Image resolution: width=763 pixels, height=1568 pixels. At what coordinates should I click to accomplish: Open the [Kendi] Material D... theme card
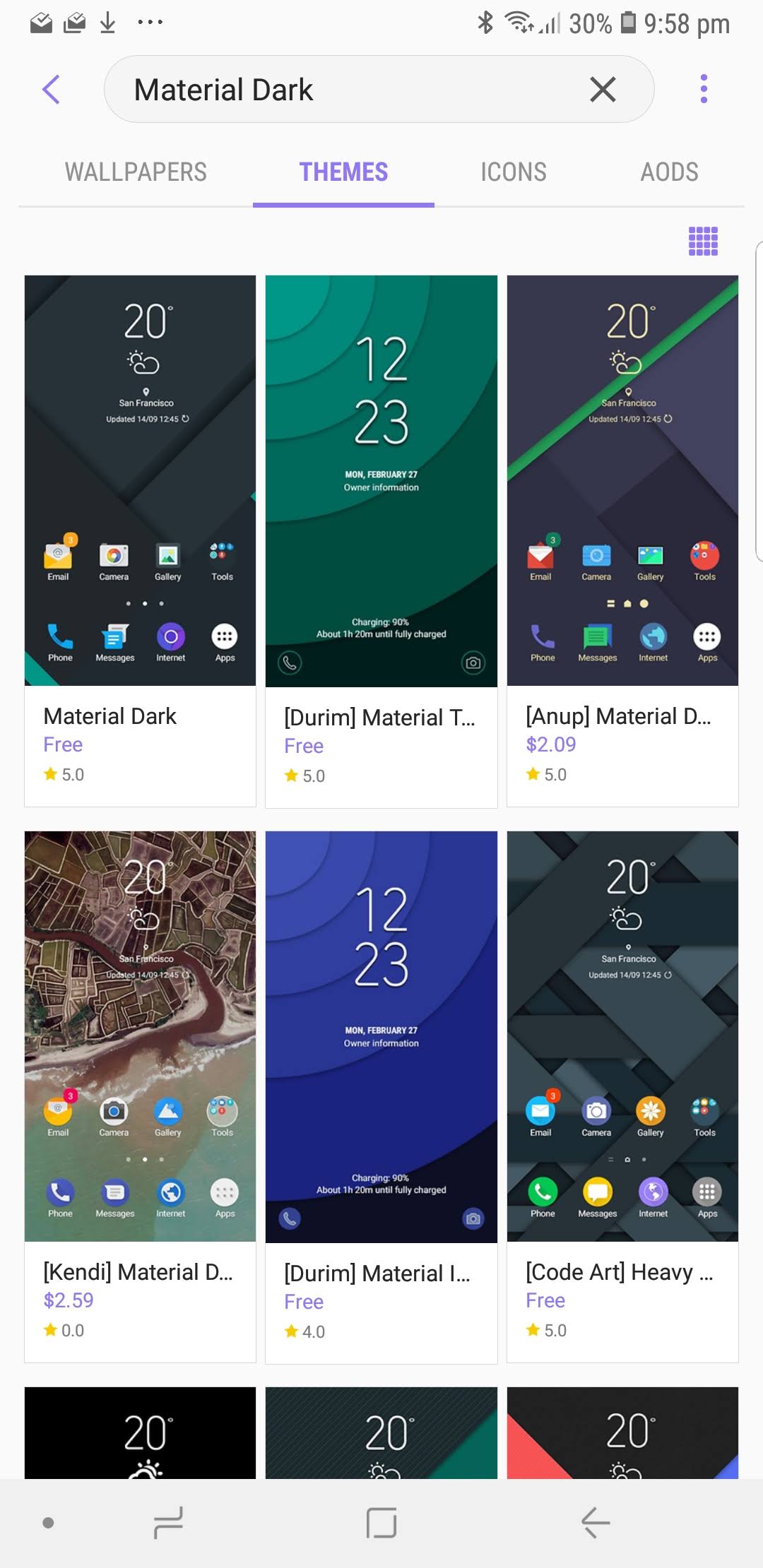pyautogui.click(x=140, y=1097)
